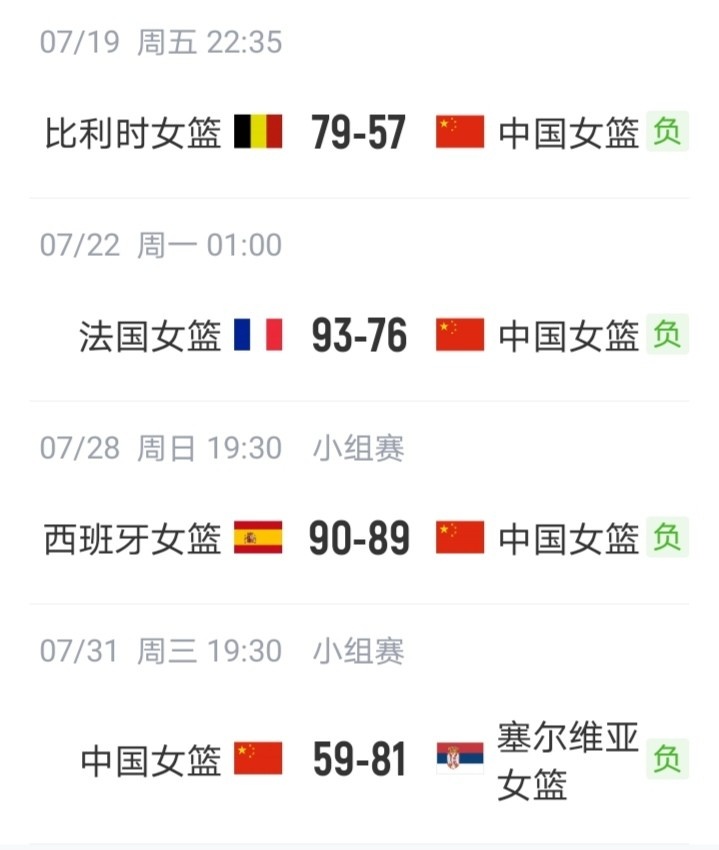Open the France vs China 93-76 match

pyautogui.click(x=358, y=335)
